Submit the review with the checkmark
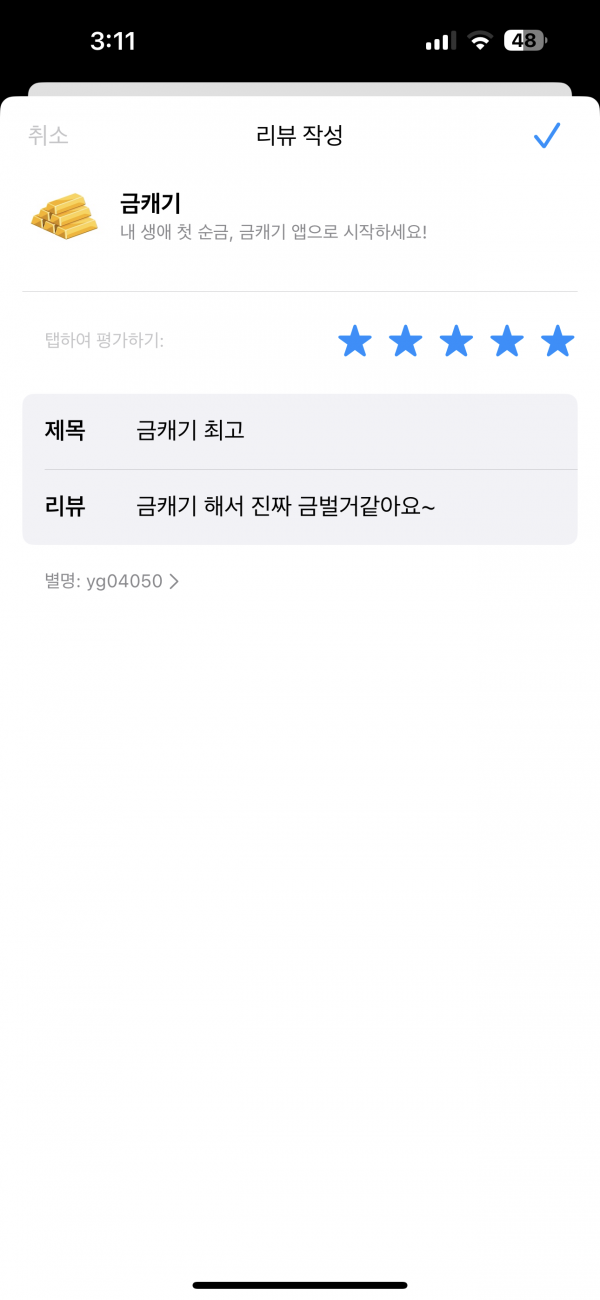Screen dimensions: 600x1300 click(x=547, y=136)
